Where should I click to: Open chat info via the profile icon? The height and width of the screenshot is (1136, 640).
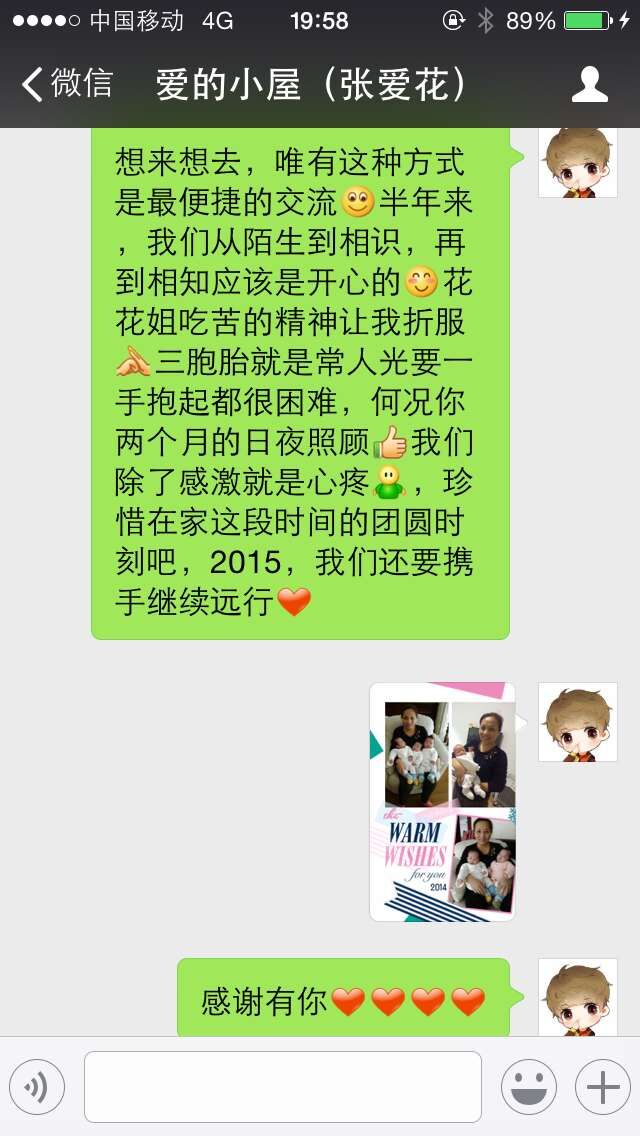click(x=589, y=85)
